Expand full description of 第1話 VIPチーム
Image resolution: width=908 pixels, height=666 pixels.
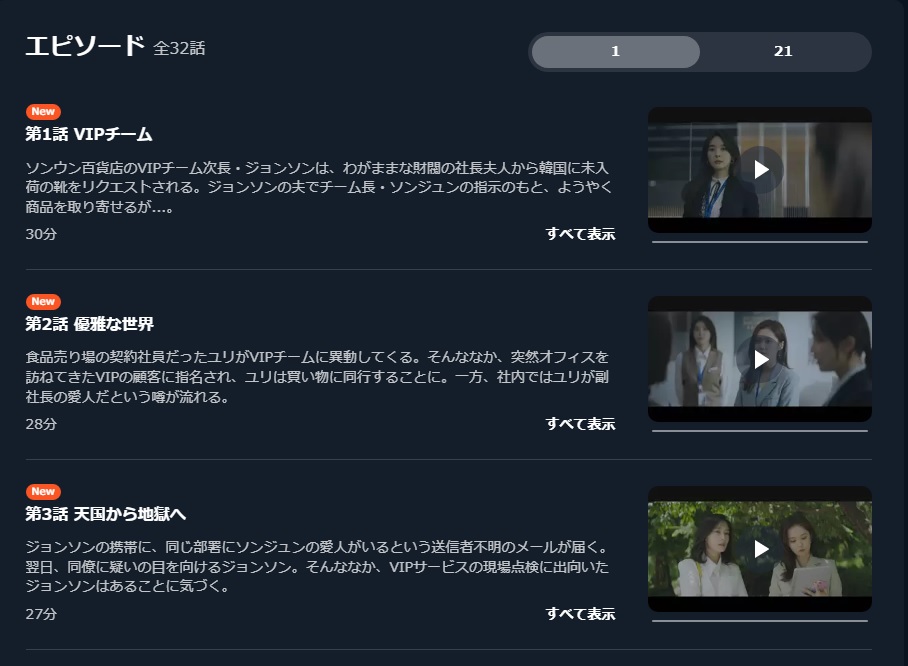(x=580, y=234)
